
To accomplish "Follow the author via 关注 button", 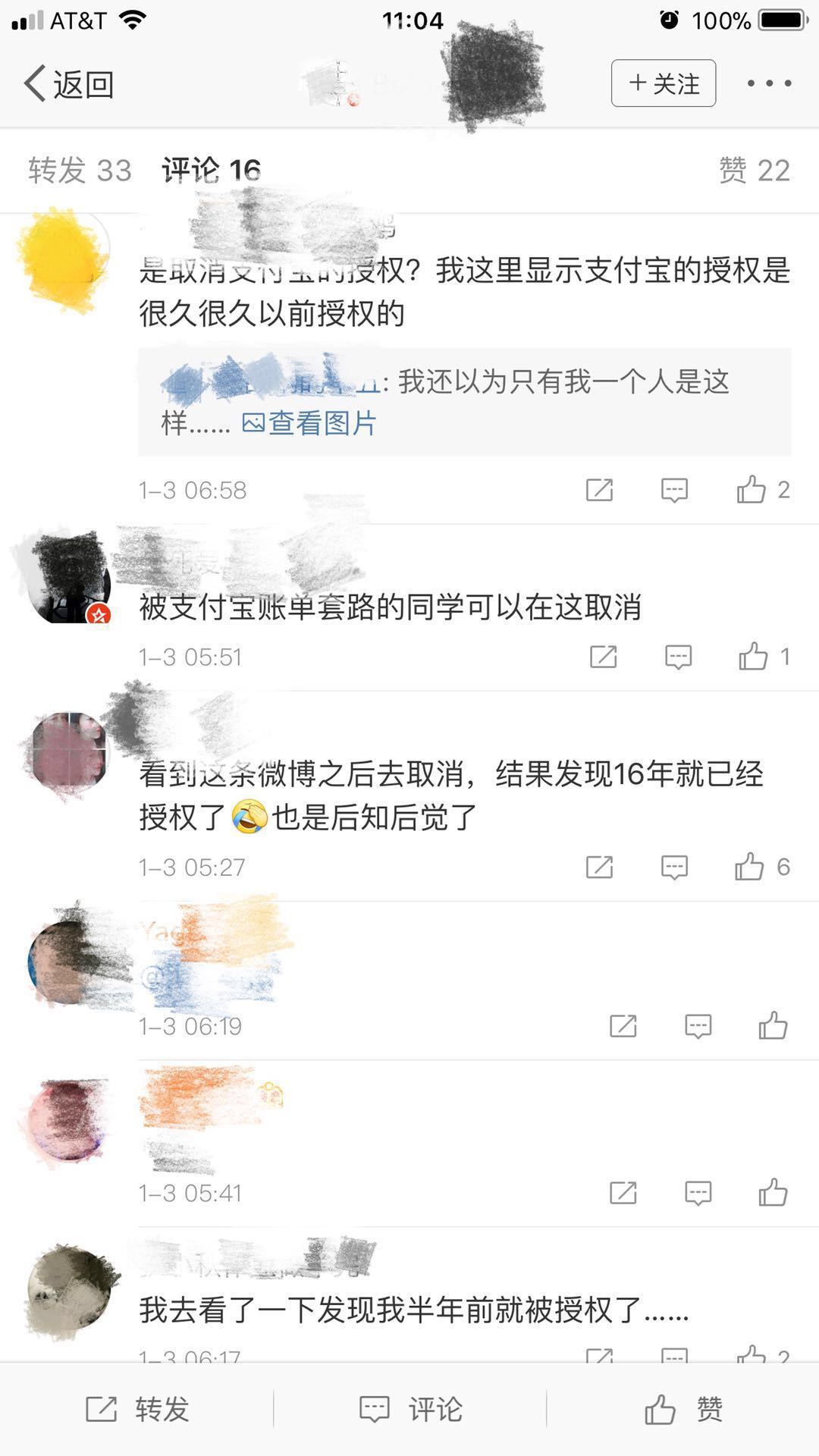I will pyautogui.click(x=664, y=83).
